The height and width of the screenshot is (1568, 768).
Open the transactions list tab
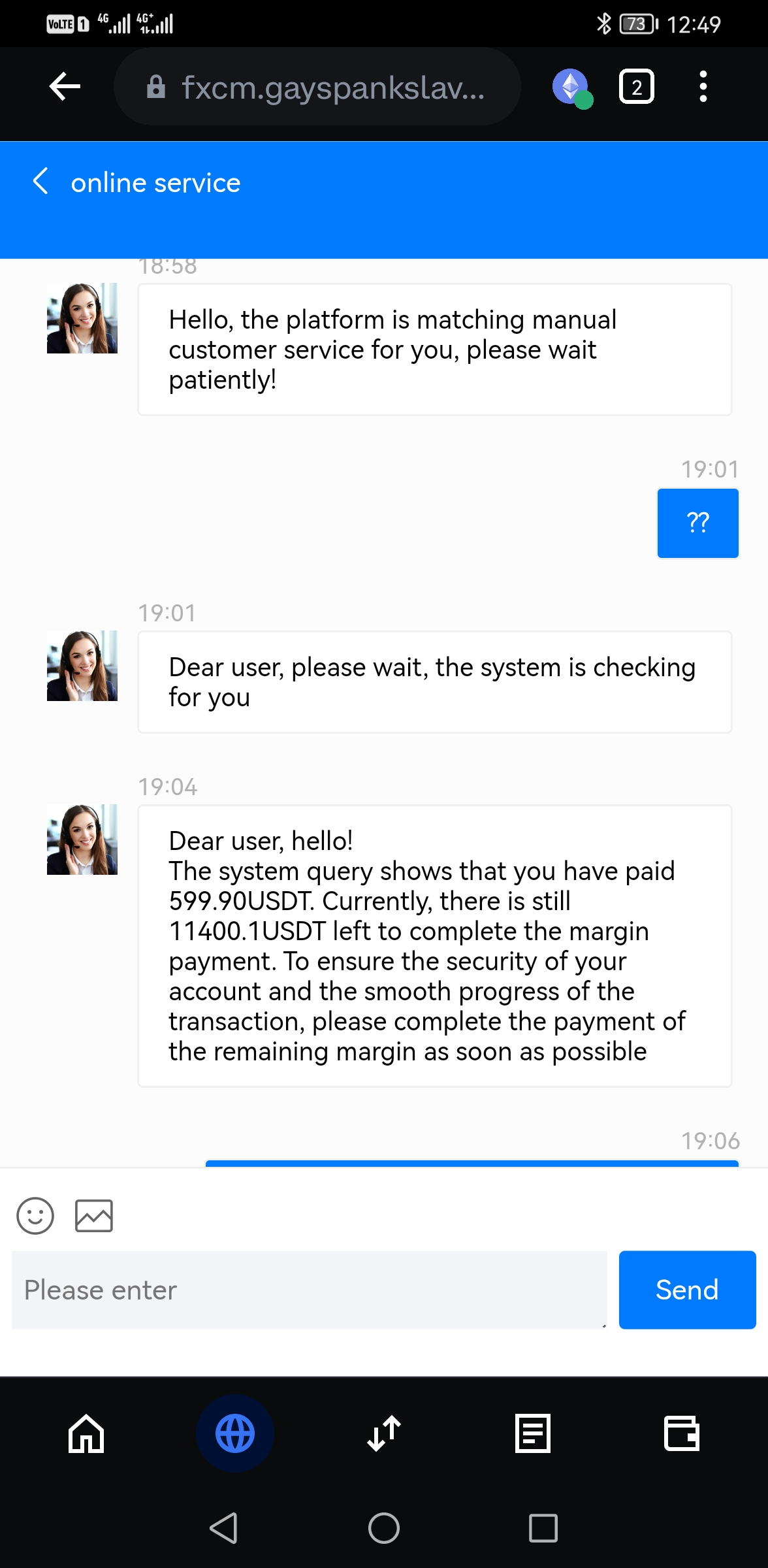[x=533, y=1433]
